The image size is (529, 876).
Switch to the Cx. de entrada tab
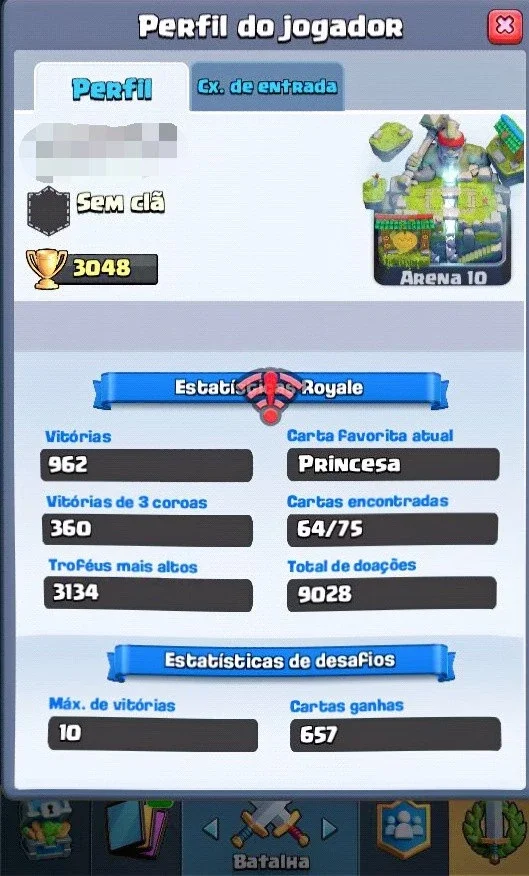pyautogui.click(x=266, y=87)
